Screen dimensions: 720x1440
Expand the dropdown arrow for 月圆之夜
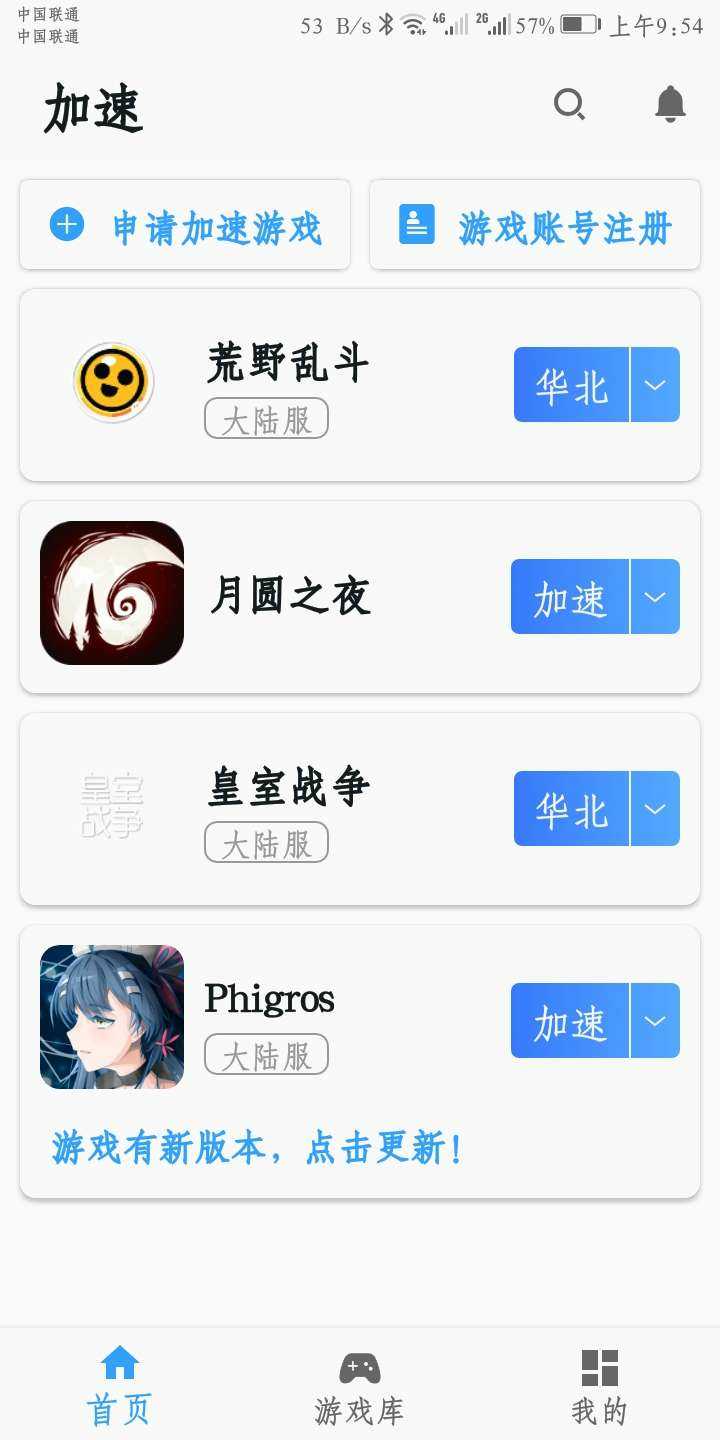click(x=655, y=597)
